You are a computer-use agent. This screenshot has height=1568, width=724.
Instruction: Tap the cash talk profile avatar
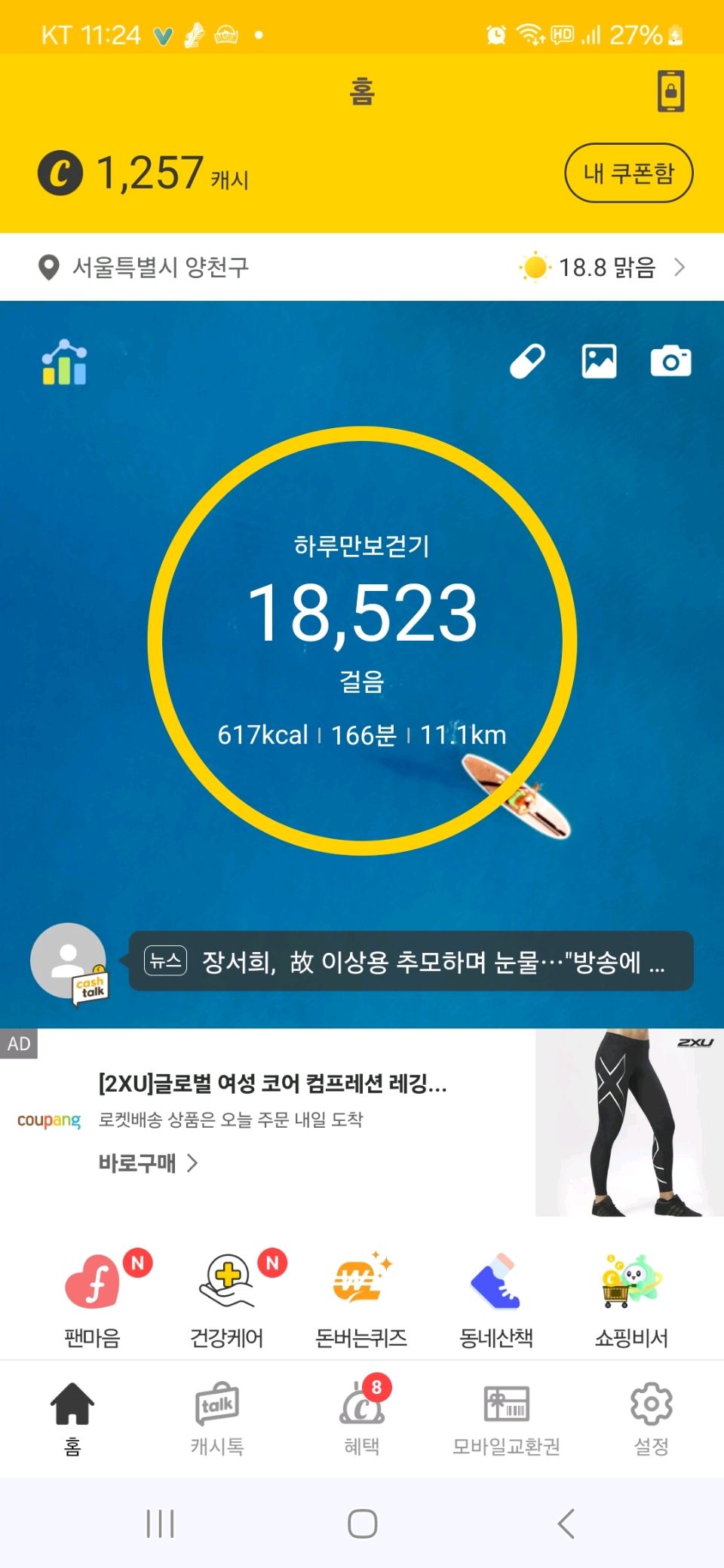(x=69, y=961)
